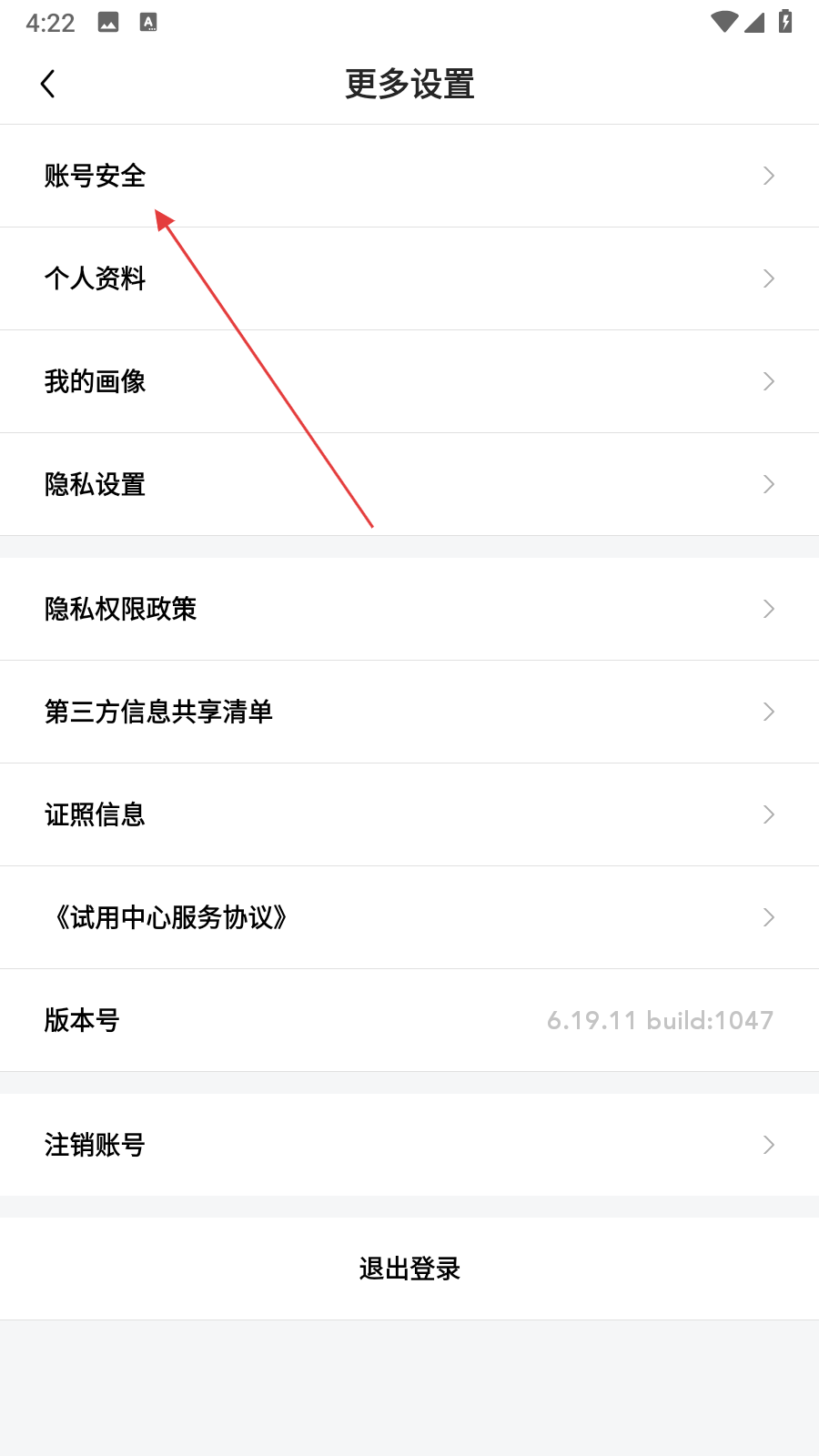819x1456 pixels.
Task: Tap 退出登录 button
Action: (x=409, y=1269)
